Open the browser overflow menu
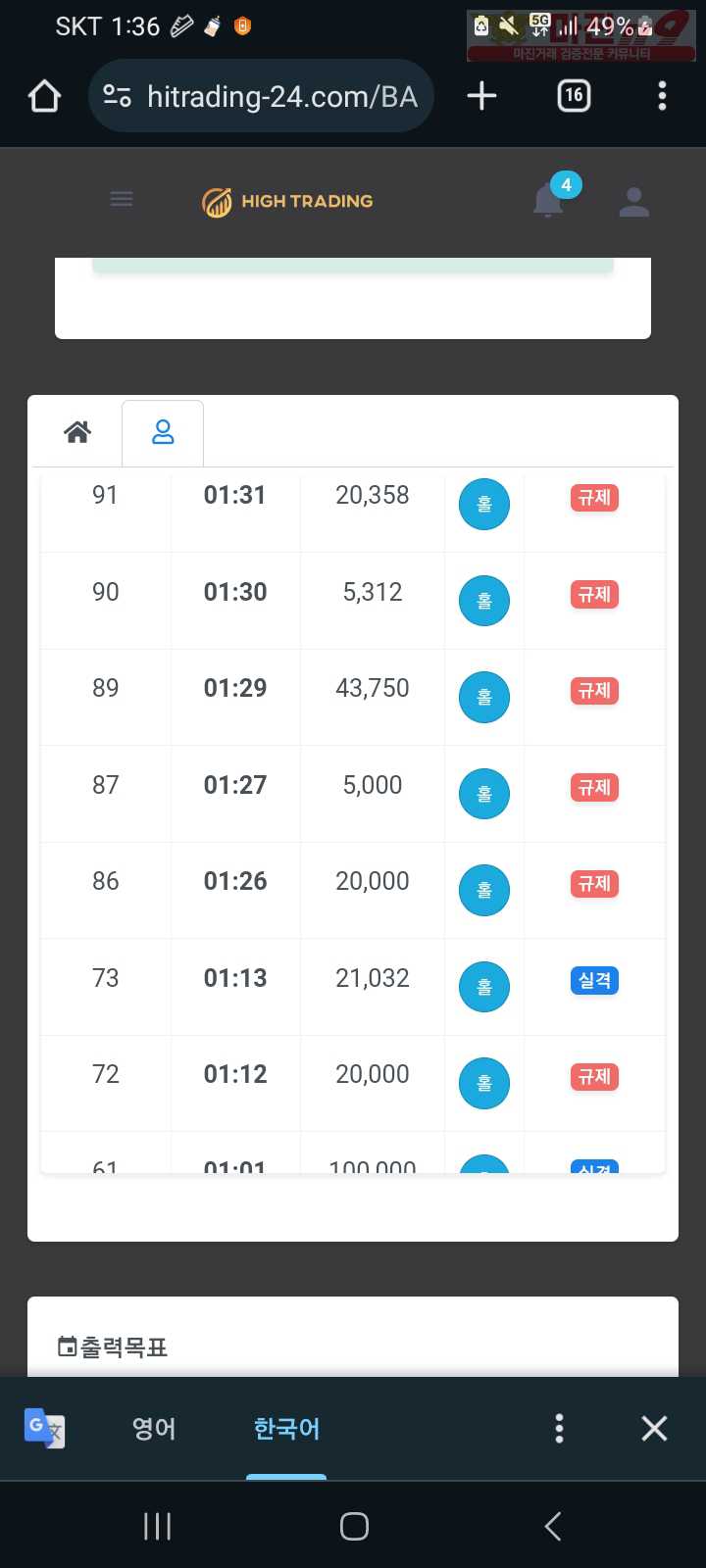This screenshot has width=706, height=1568. click(x=662, y=96)
